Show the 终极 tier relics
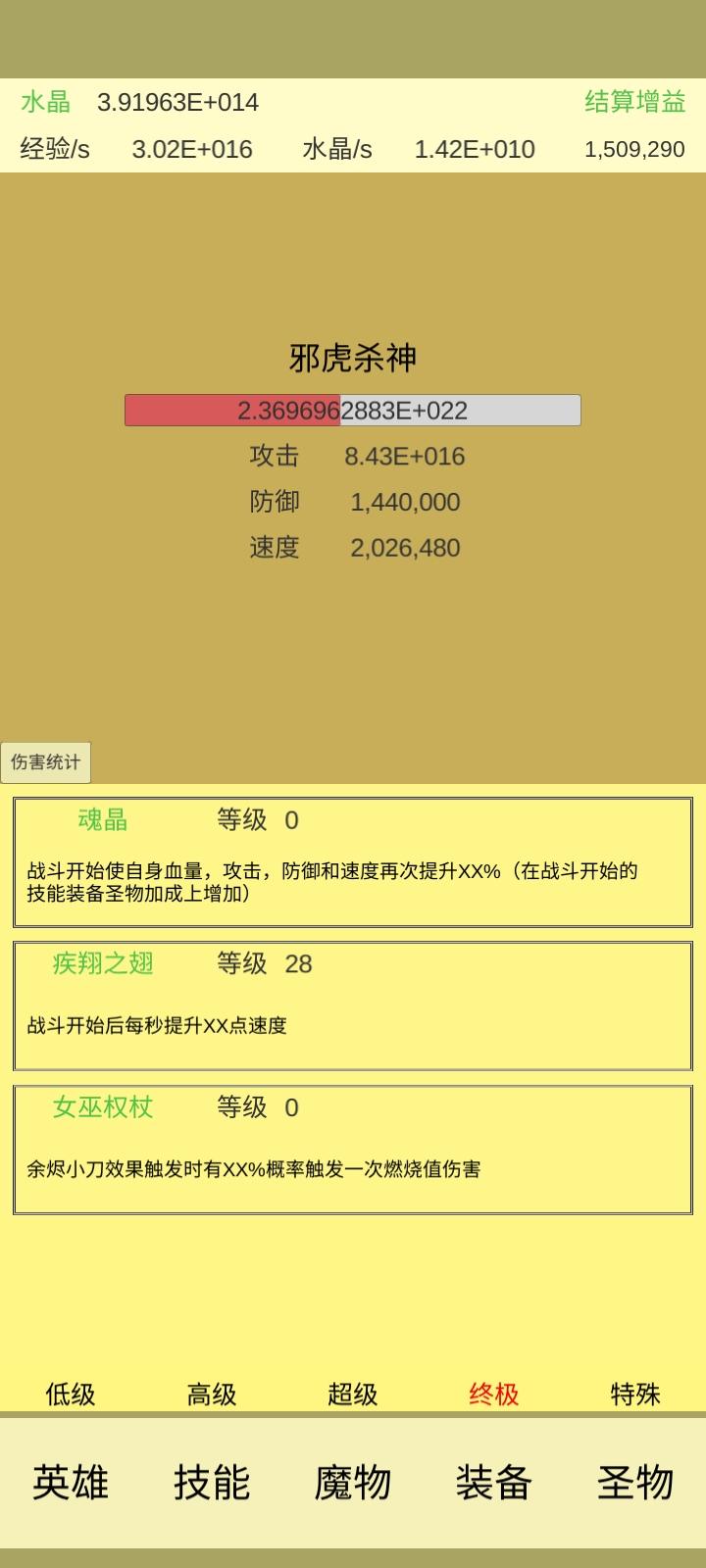 pyautogui.click(x=494, y=1394)
